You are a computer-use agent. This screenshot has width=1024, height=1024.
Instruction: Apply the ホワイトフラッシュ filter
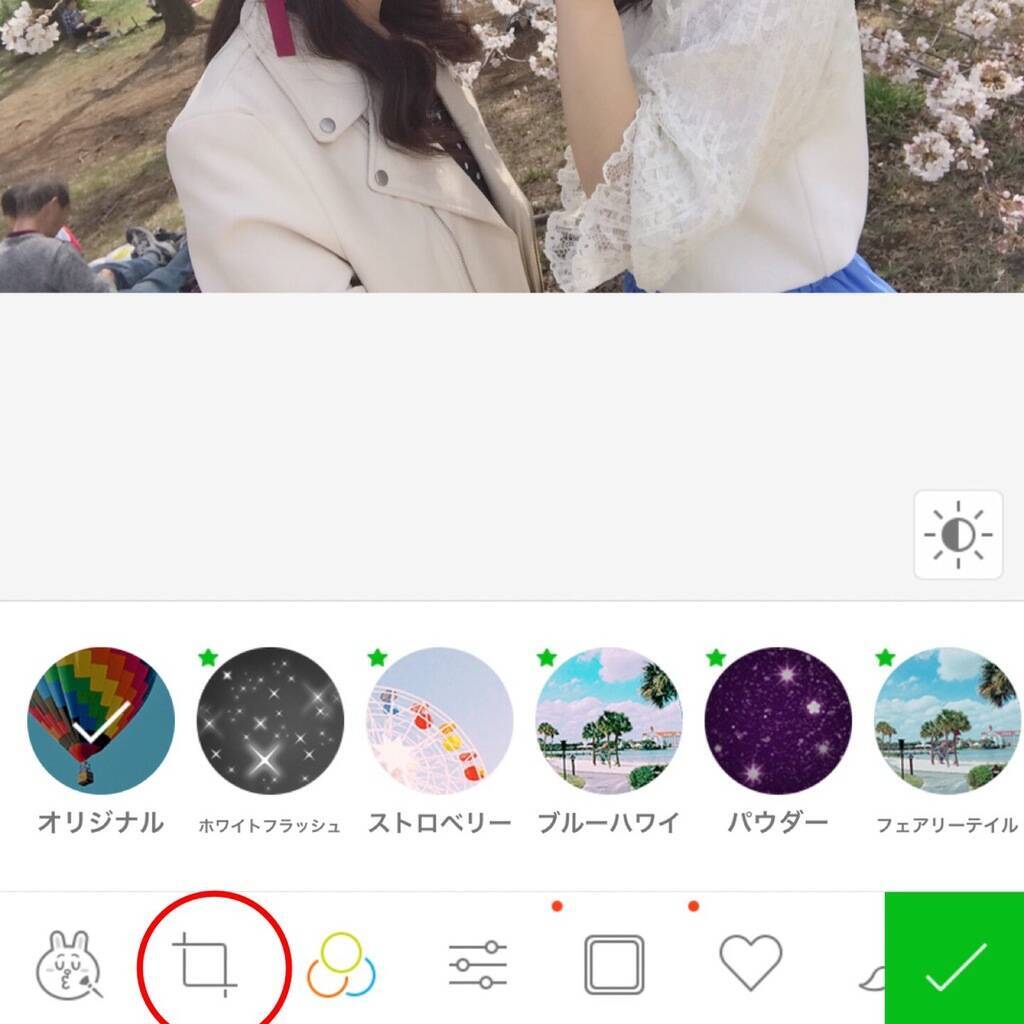point(270,720)
